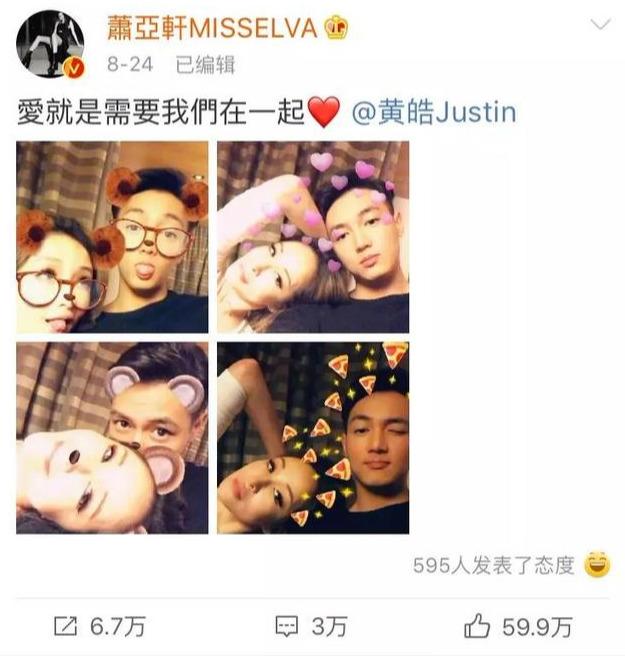Like this post with 59.9万 likes
The height and width of the screenshot is (656, 625).
point(518,627)
